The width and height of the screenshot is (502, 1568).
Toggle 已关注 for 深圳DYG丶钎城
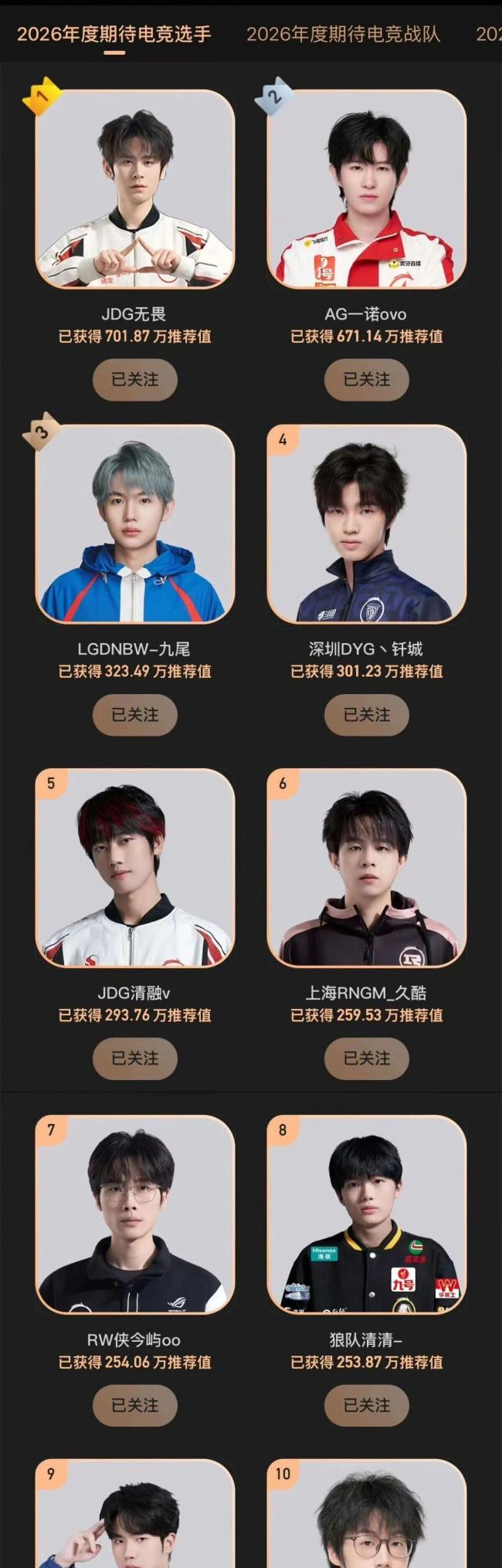pos(367,715)
